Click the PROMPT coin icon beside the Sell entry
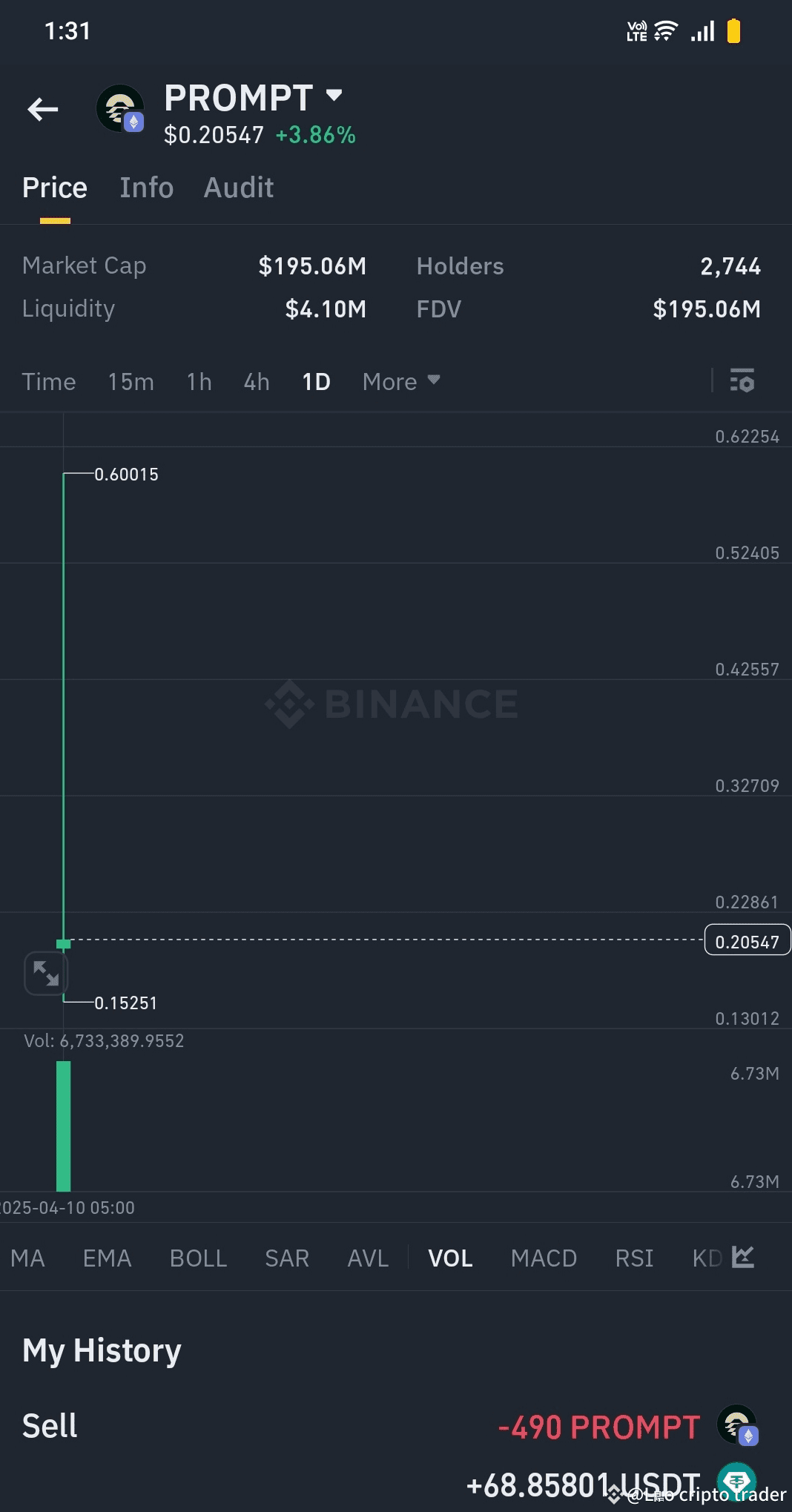792x1512 pixels. pos(735,1425)
